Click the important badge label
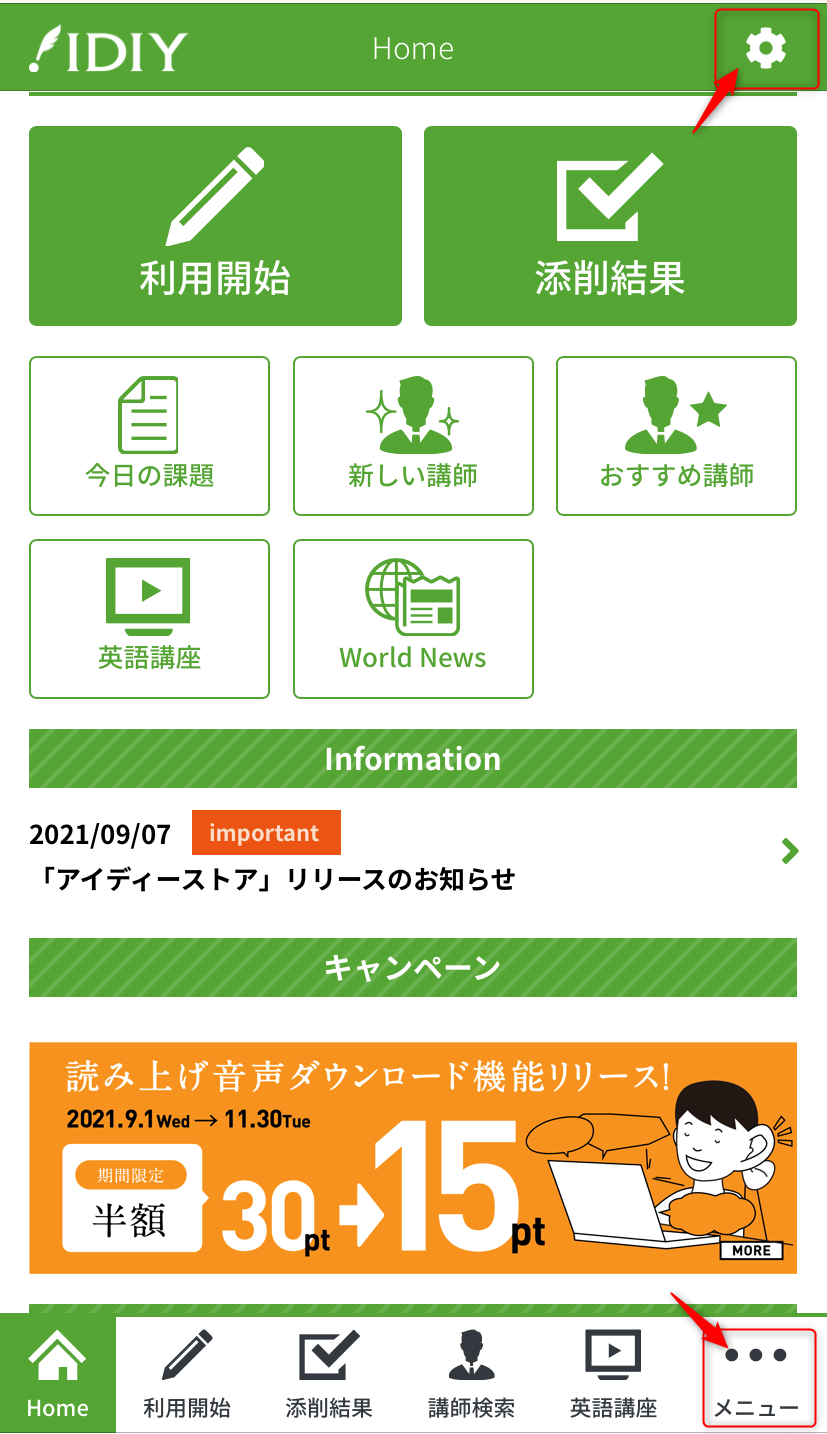The image size is (827, 1434). coord(265,832)
